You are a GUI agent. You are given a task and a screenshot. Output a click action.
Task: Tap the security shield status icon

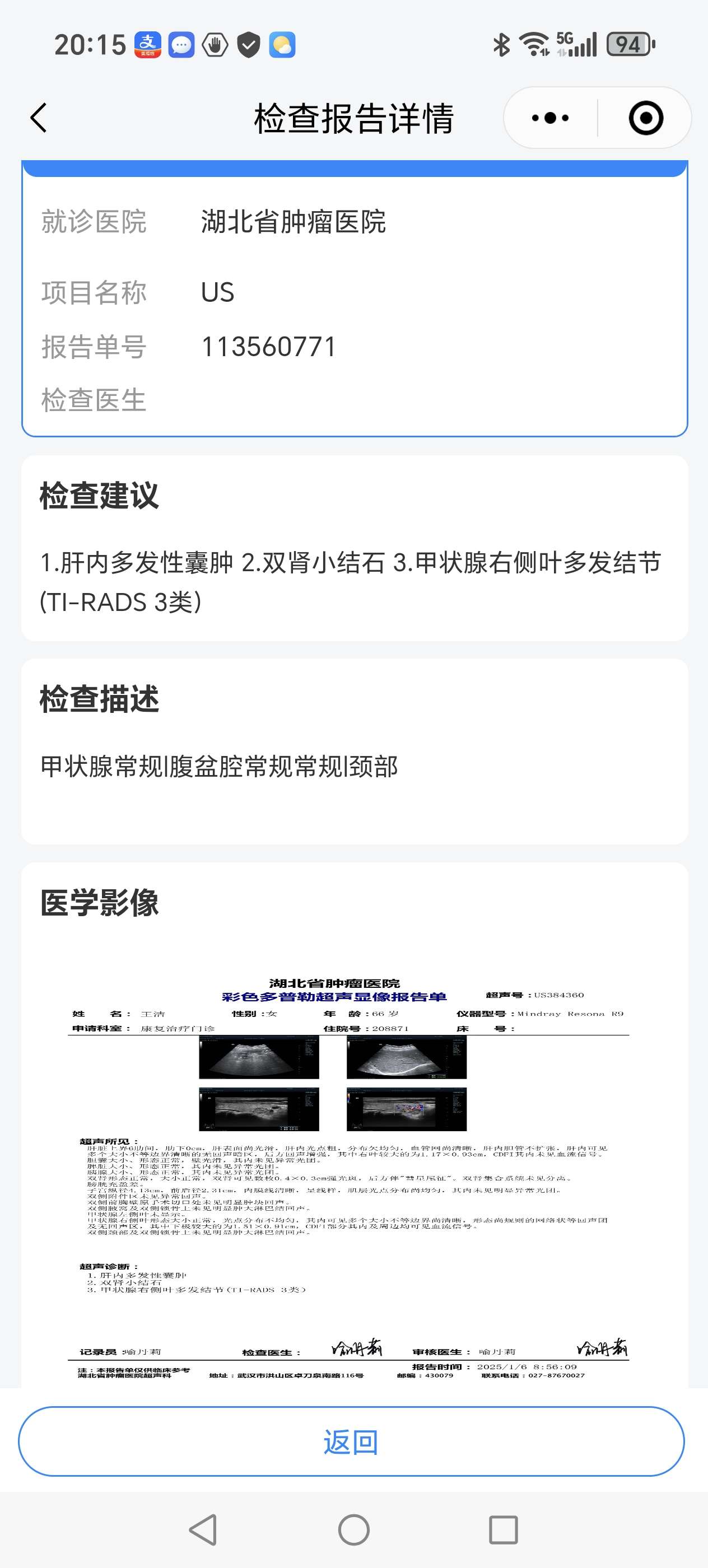(x=248, y=43)
